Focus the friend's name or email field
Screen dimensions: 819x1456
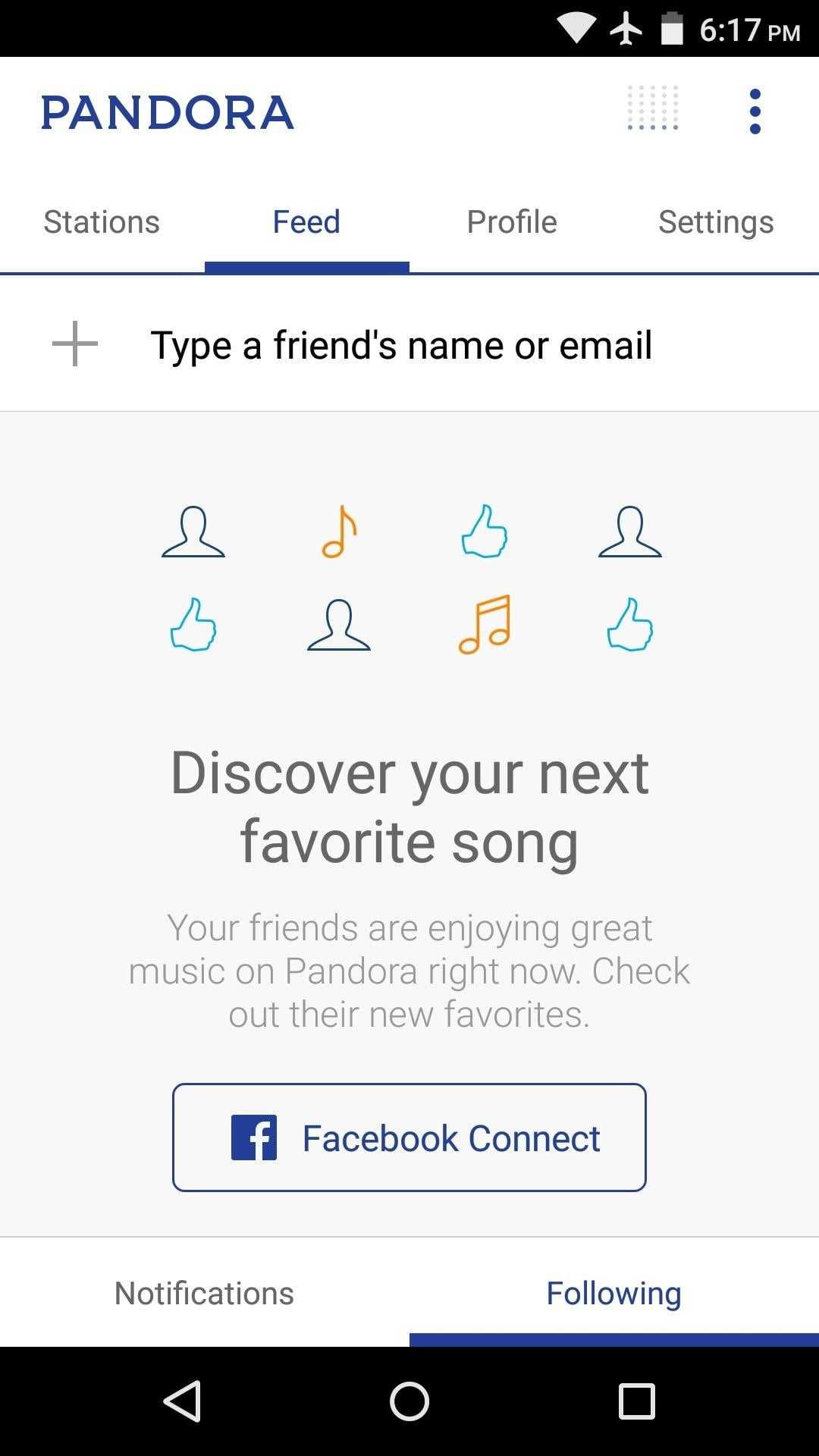pos(401,345)
